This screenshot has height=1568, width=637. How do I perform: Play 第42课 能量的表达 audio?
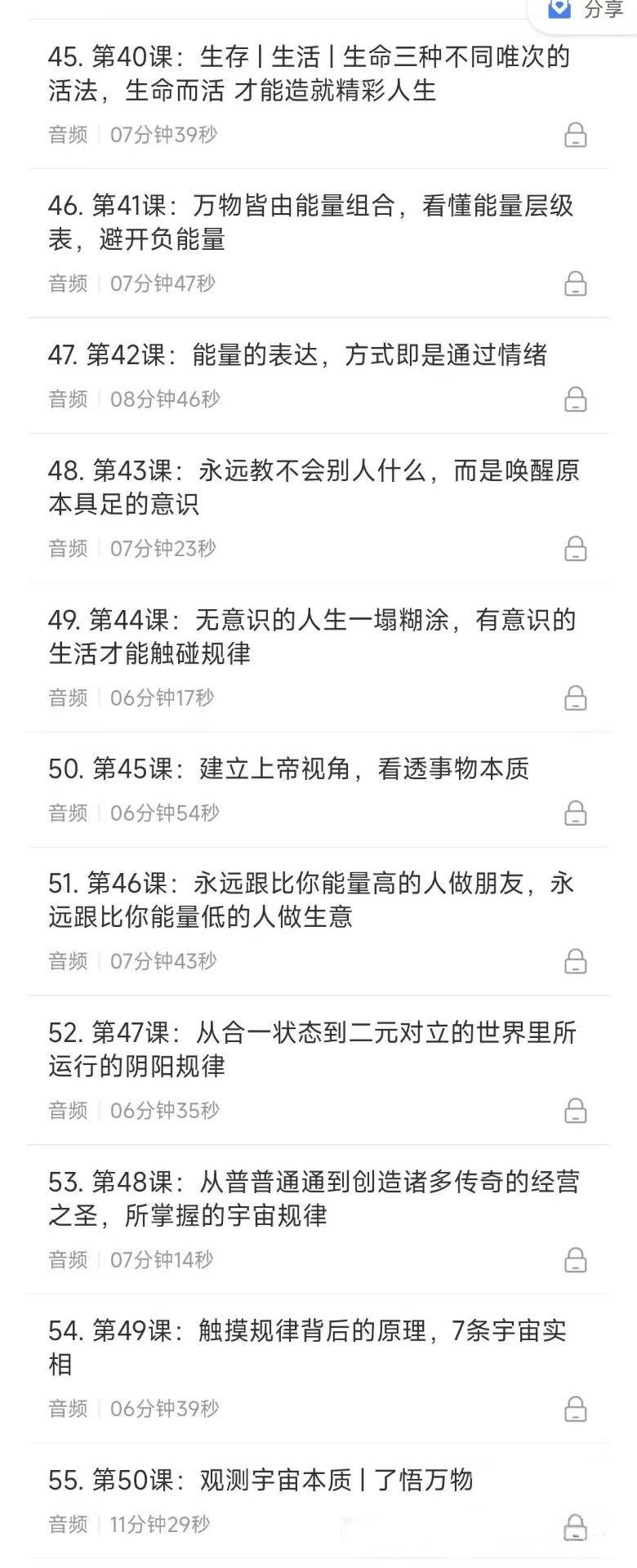tap(298, 355)
